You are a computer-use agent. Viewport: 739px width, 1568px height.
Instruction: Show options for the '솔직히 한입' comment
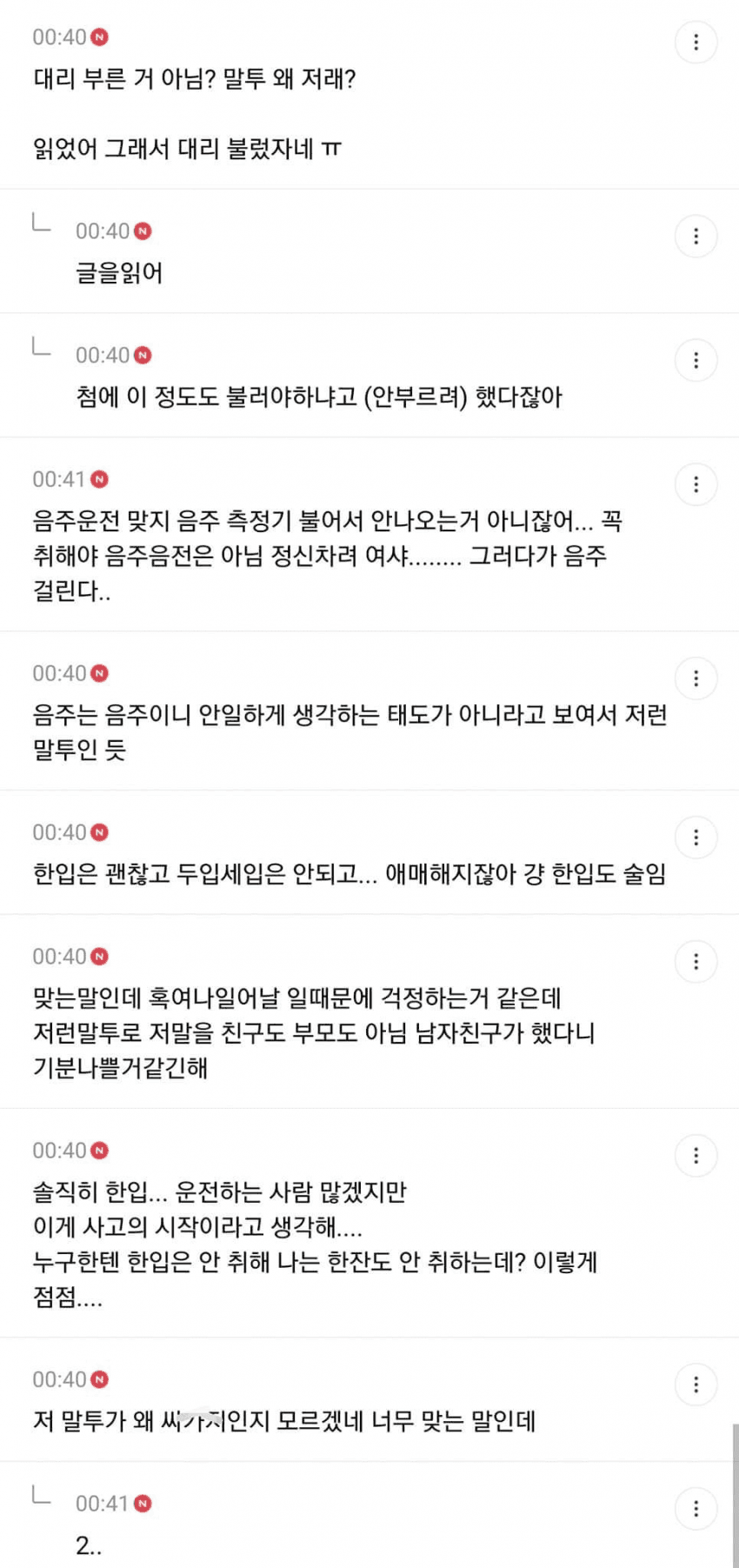tap(696, 1156)
